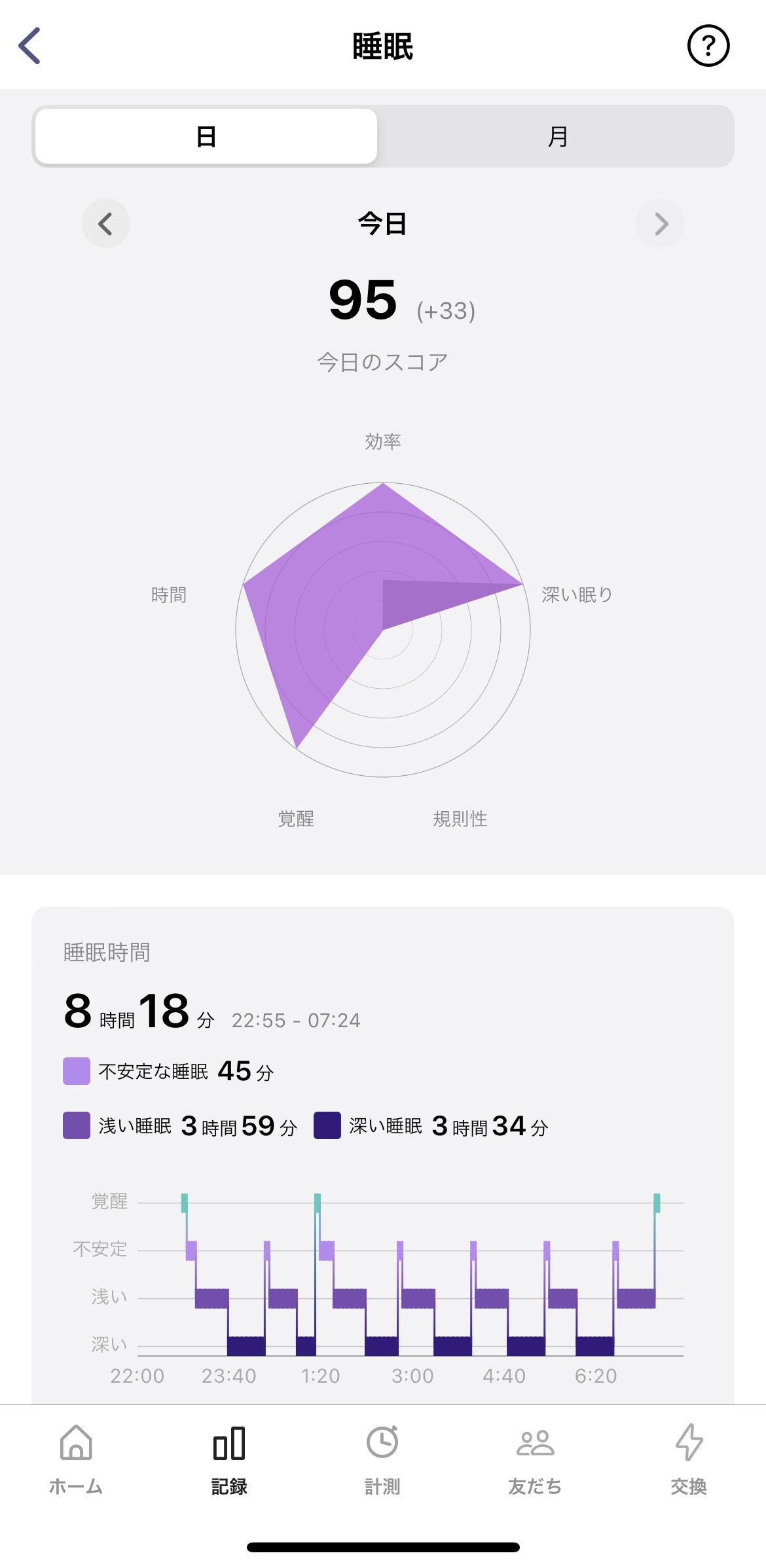
Task: Switch to the 計測 tab
Action: [x=382, y=1459]
